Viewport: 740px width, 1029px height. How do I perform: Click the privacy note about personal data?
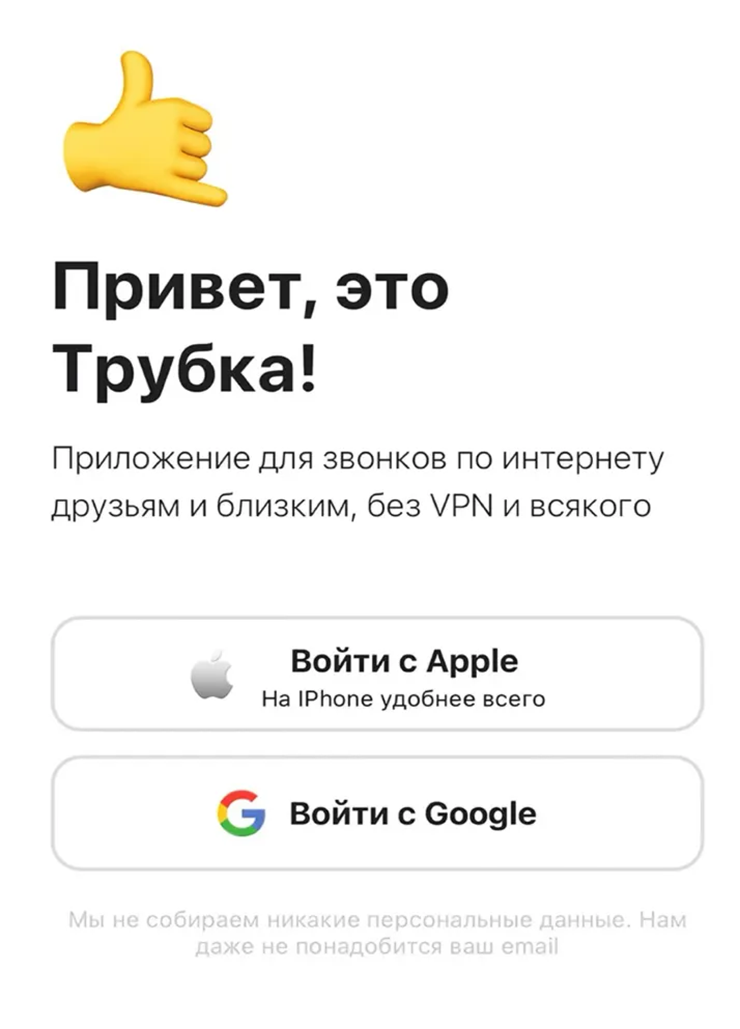pyautogui.click(x=370, y=925)
